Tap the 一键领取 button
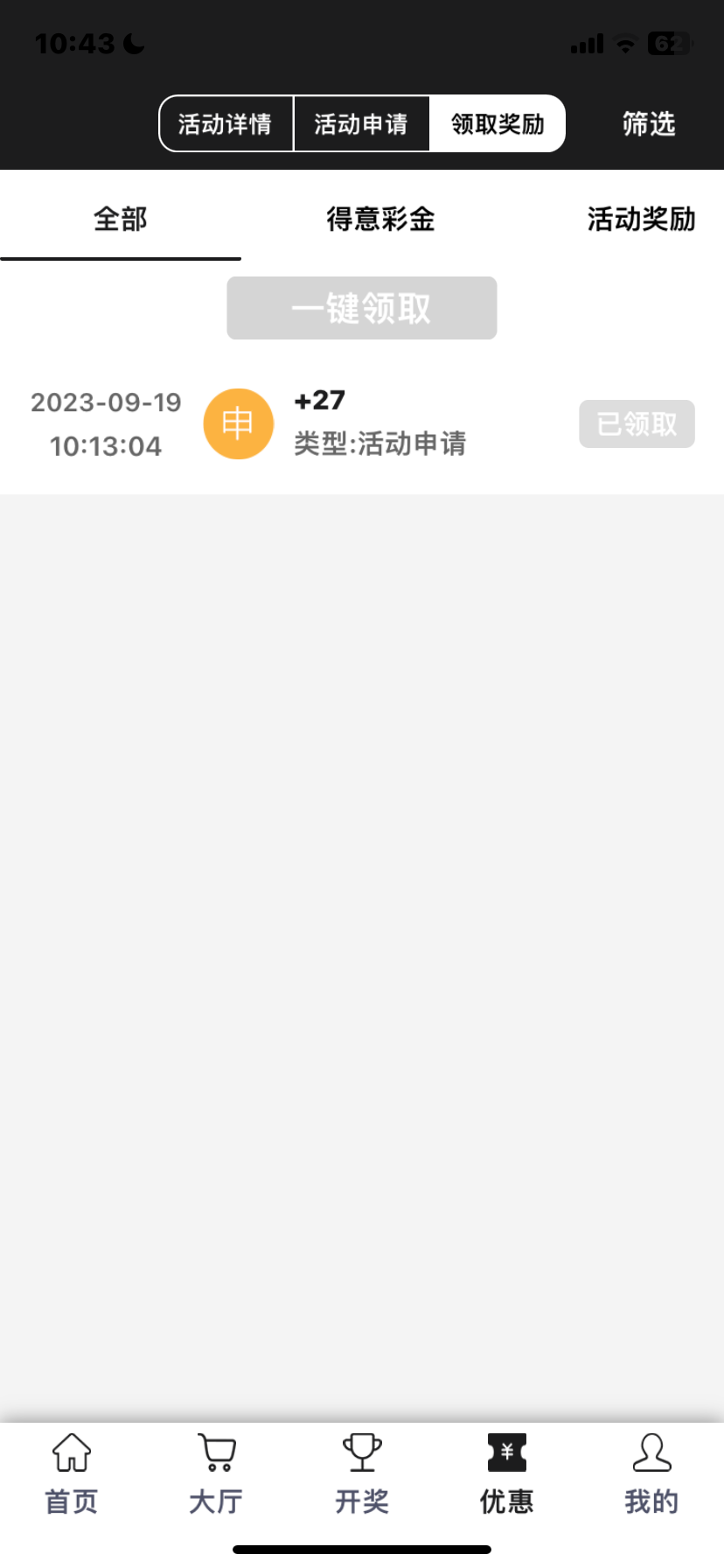The height and width of the screenshot is (1568, 724). (362, 308)
